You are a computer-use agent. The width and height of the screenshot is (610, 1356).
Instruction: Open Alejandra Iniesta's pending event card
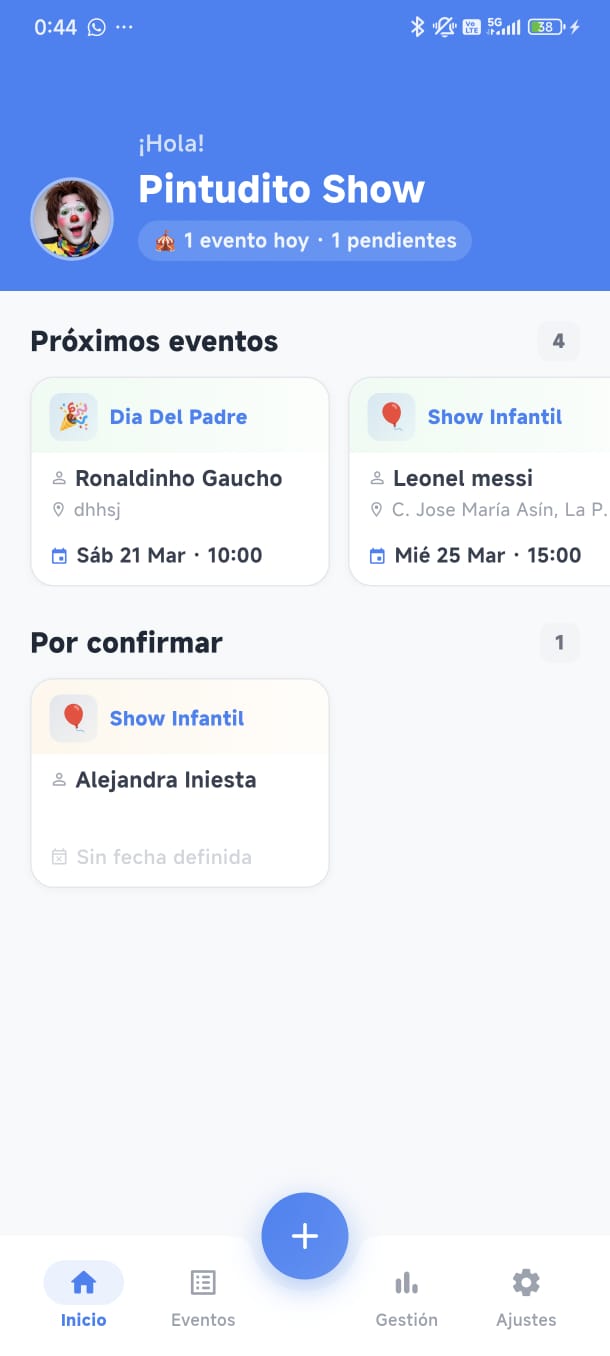click(180, 783)
